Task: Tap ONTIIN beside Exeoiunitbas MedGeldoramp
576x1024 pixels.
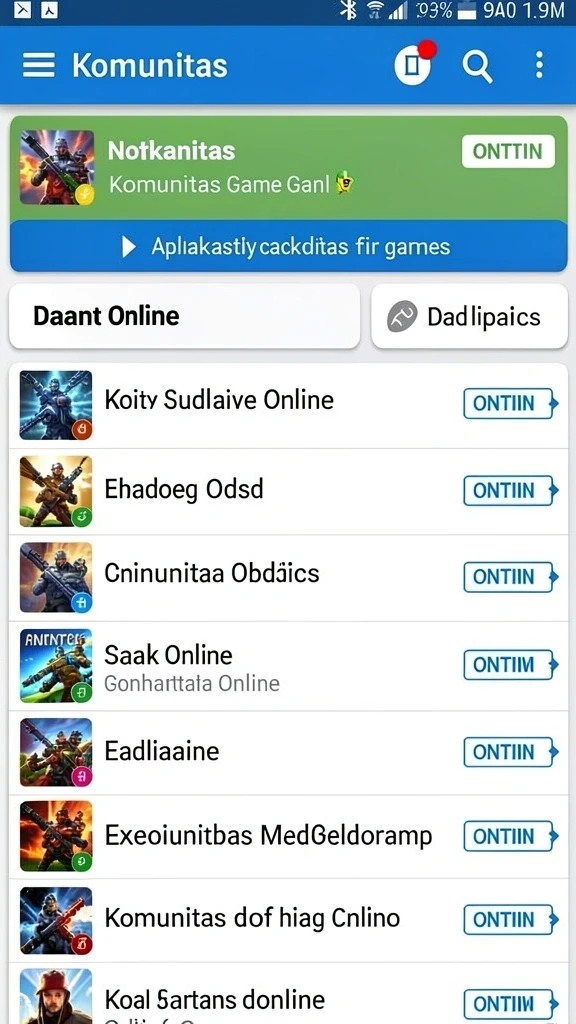Action: pyautogui.click(x=511, y=836)
